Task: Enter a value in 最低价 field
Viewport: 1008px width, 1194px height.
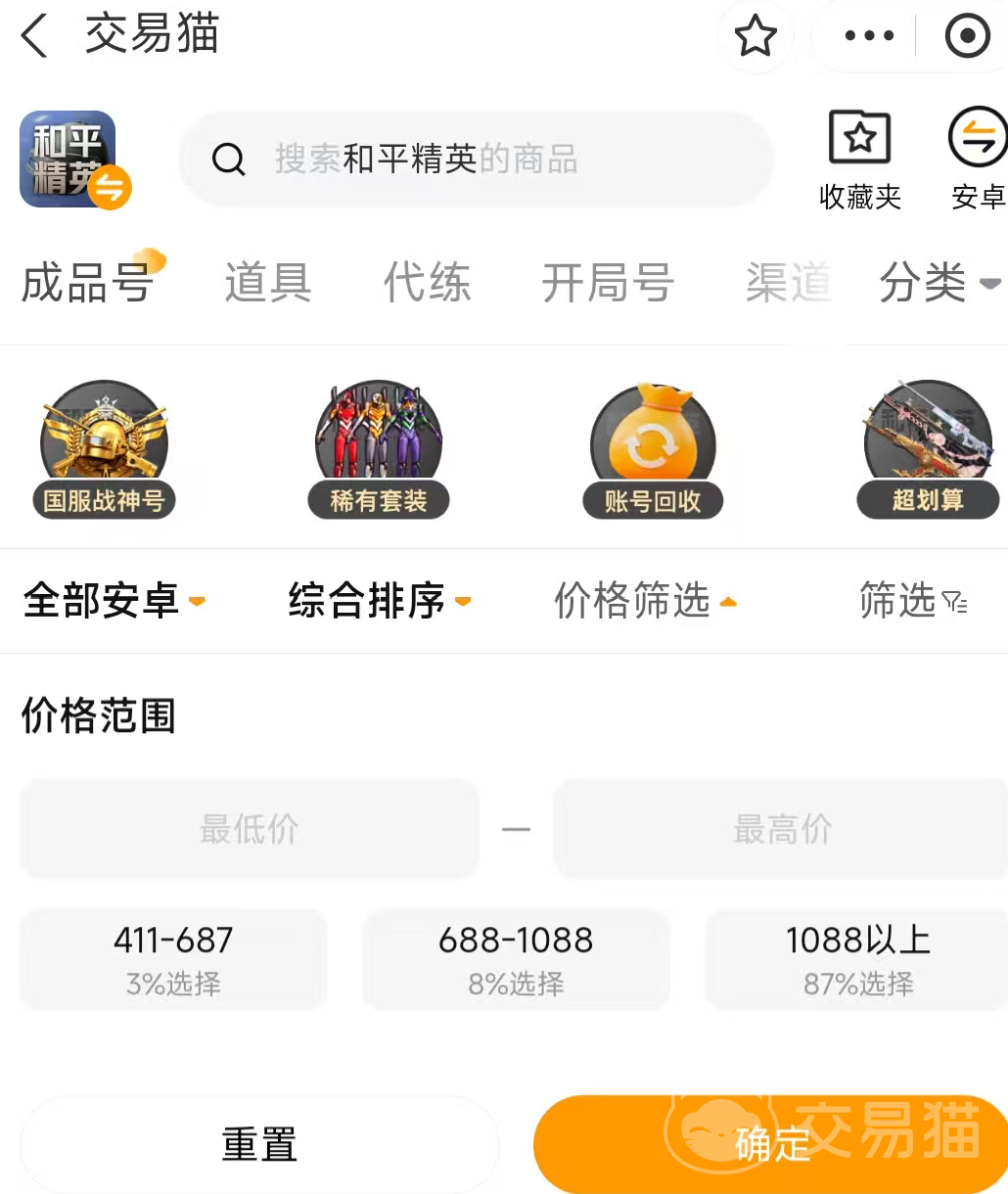Action: tap(250, 829)
